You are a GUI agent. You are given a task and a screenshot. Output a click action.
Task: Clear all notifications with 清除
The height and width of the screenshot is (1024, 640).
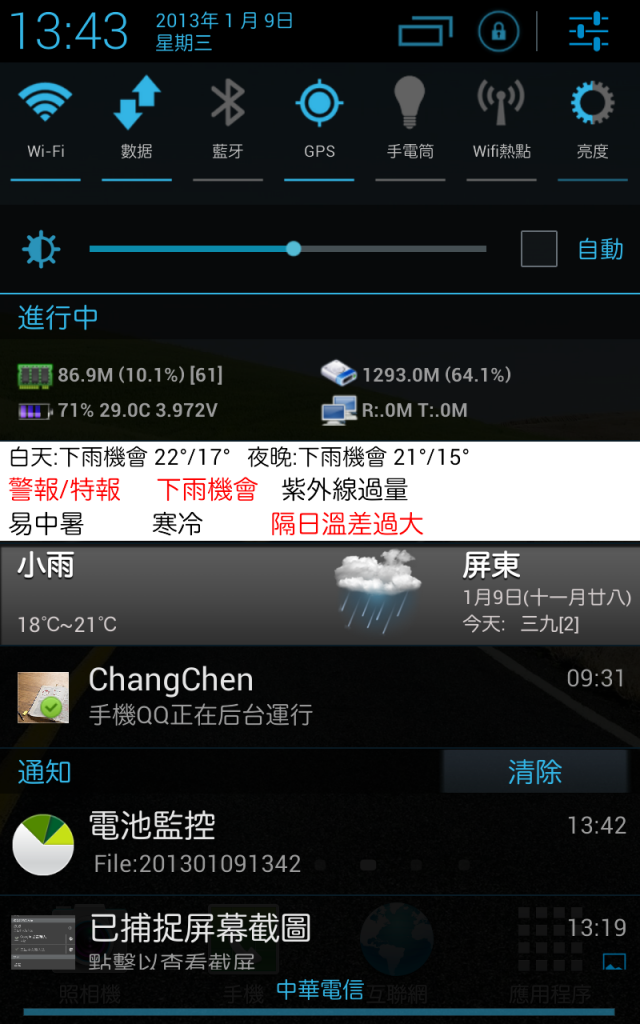(535, 772)
